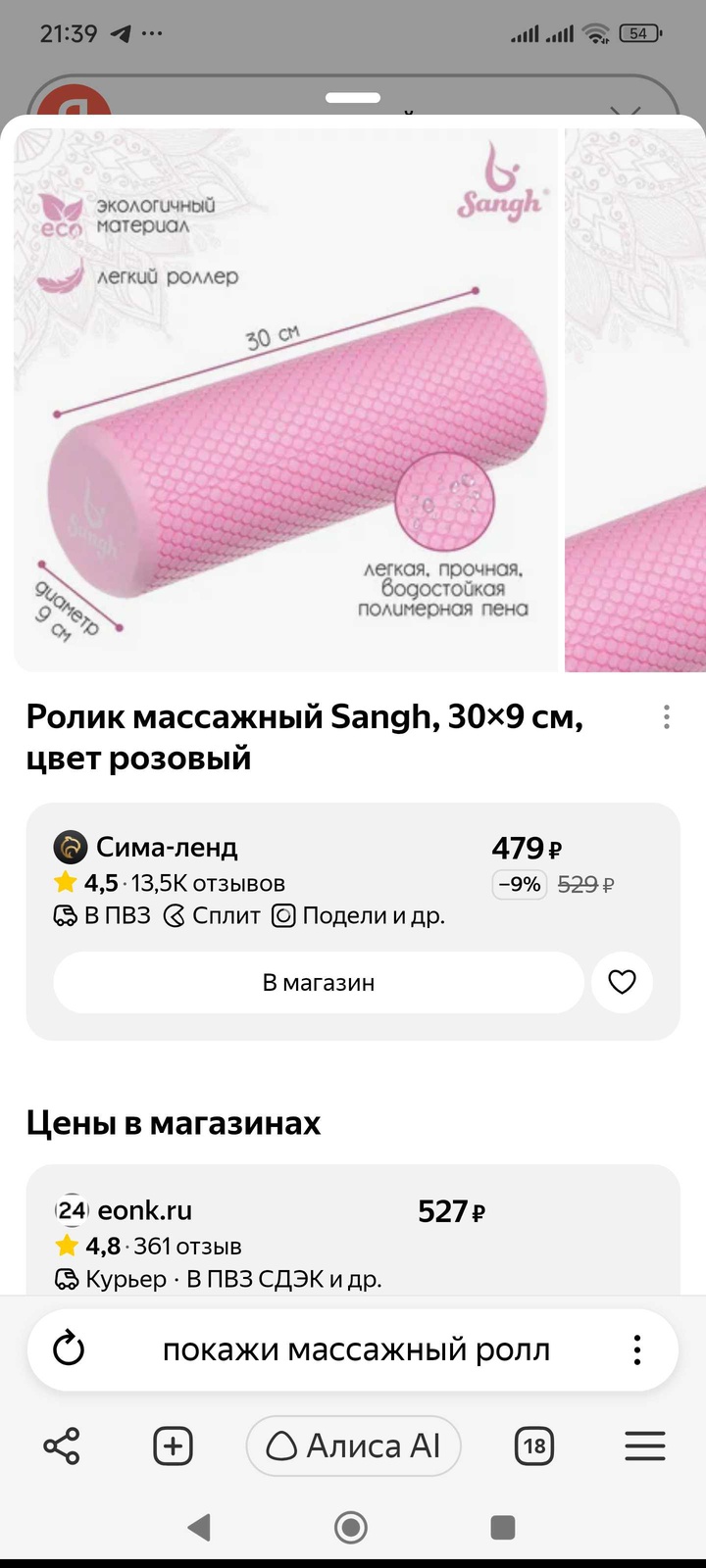Go to the home screen

351,1527
